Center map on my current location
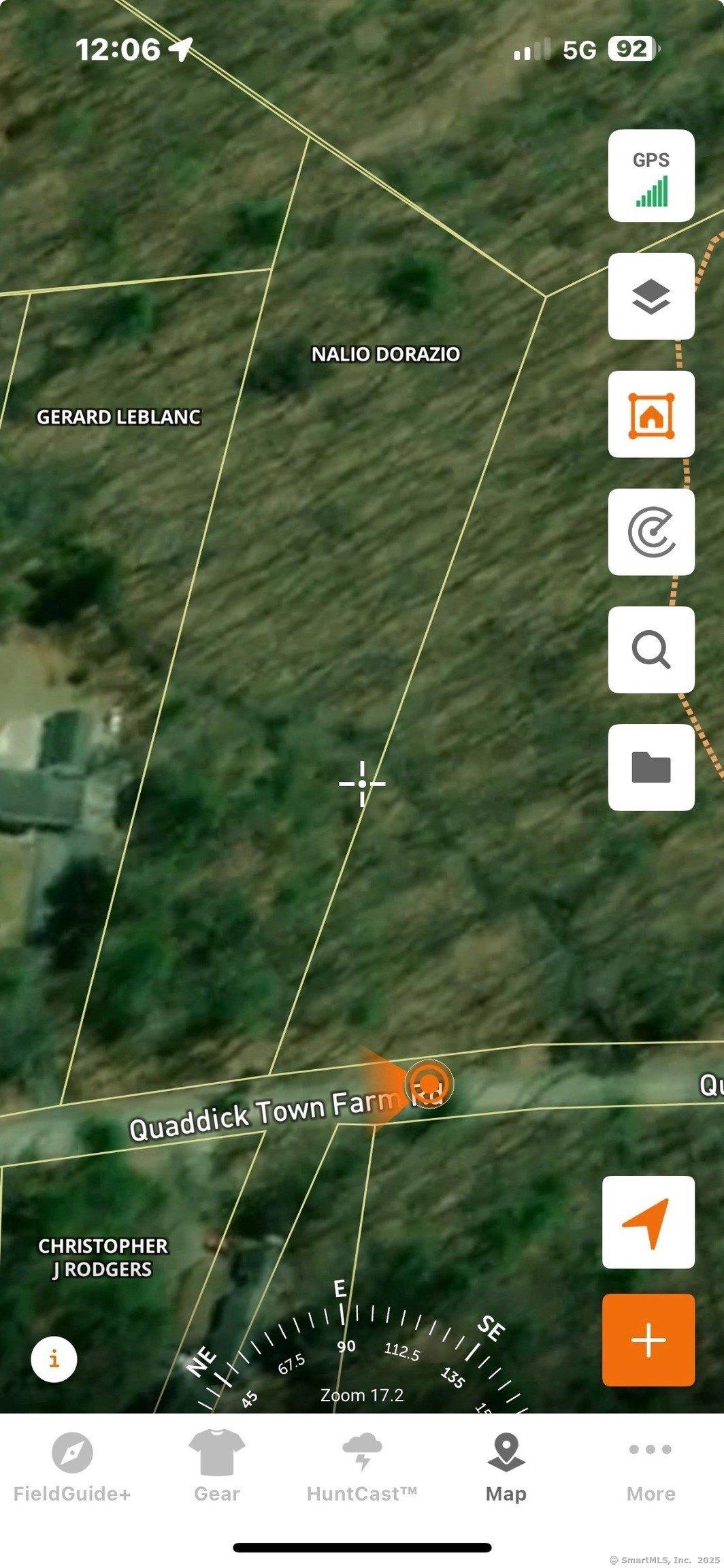 click(x=648, y=1222)
